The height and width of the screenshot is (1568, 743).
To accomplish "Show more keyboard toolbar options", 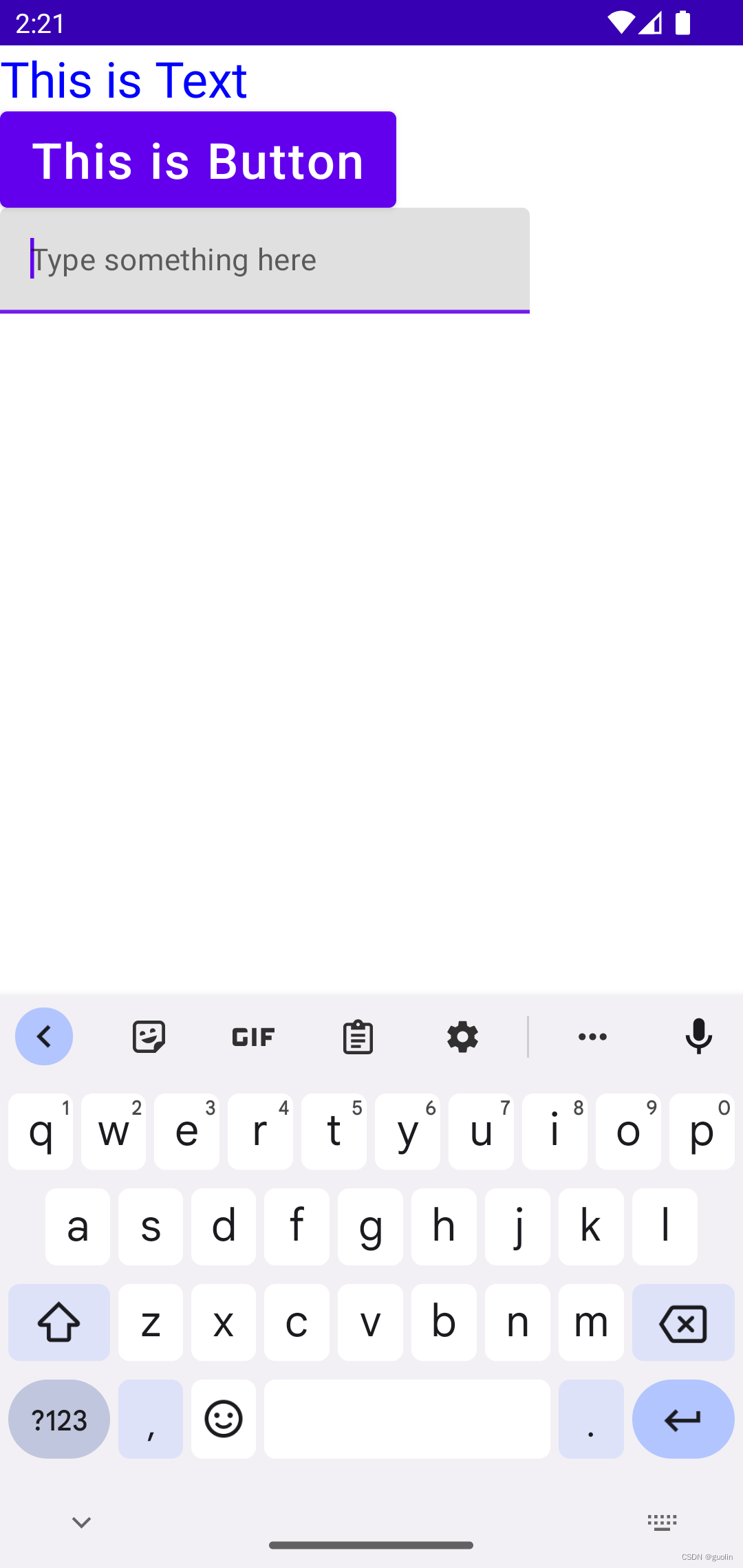I will pos(592,1036).
